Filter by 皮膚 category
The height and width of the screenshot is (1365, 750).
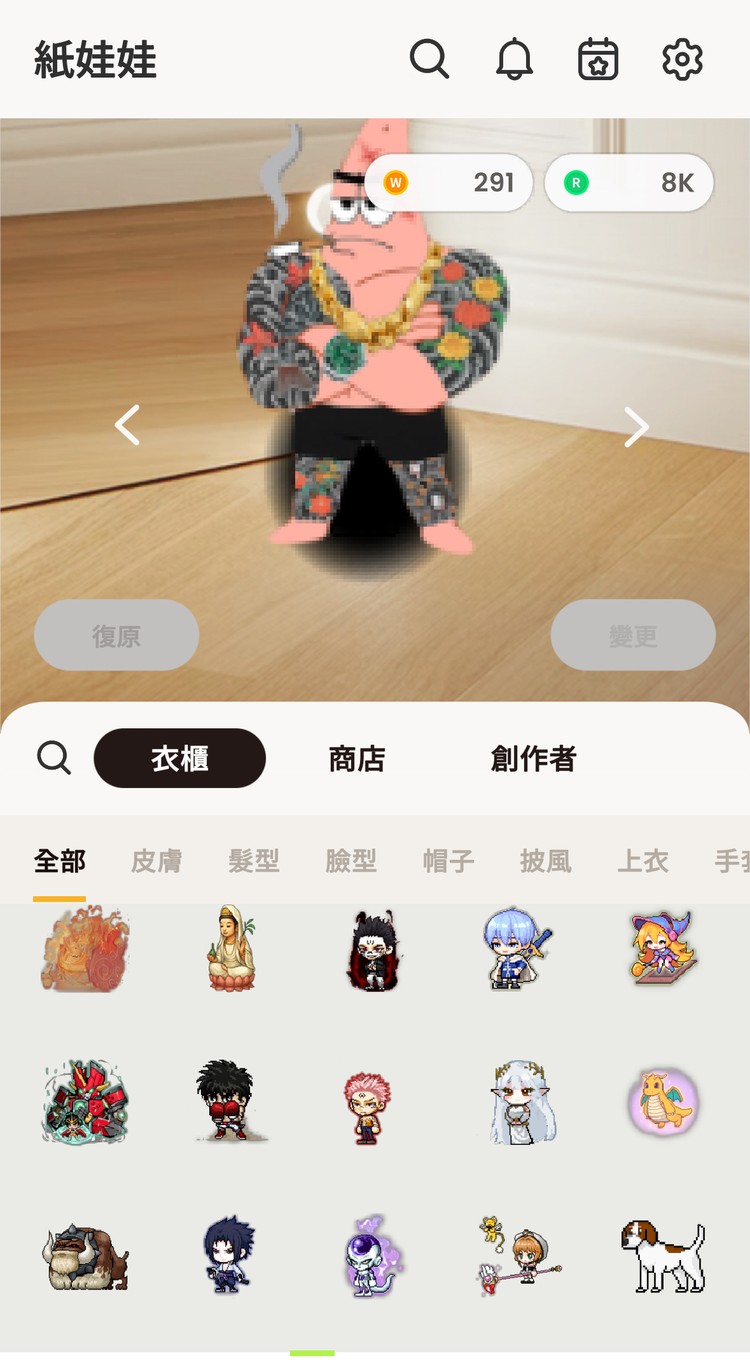click(156, 861)
